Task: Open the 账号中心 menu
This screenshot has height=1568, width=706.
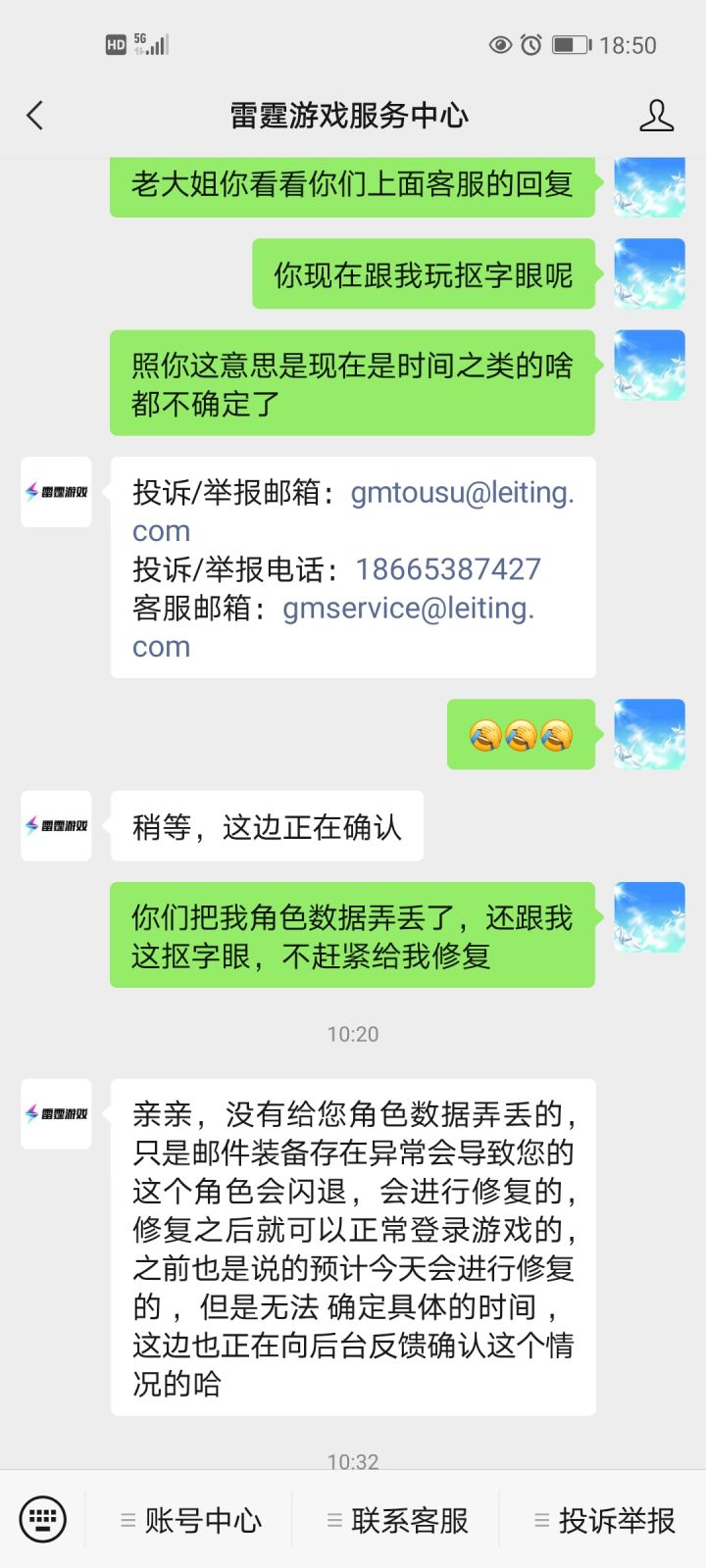Action: coord(190,1521)
